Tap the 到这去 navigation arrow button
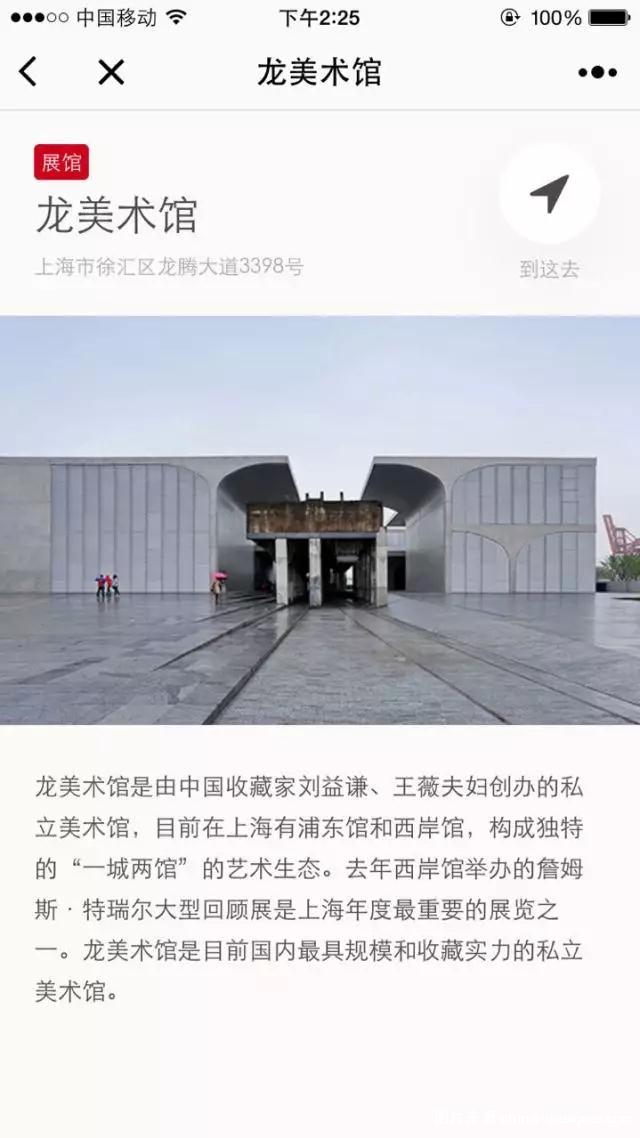 (549, 194)
